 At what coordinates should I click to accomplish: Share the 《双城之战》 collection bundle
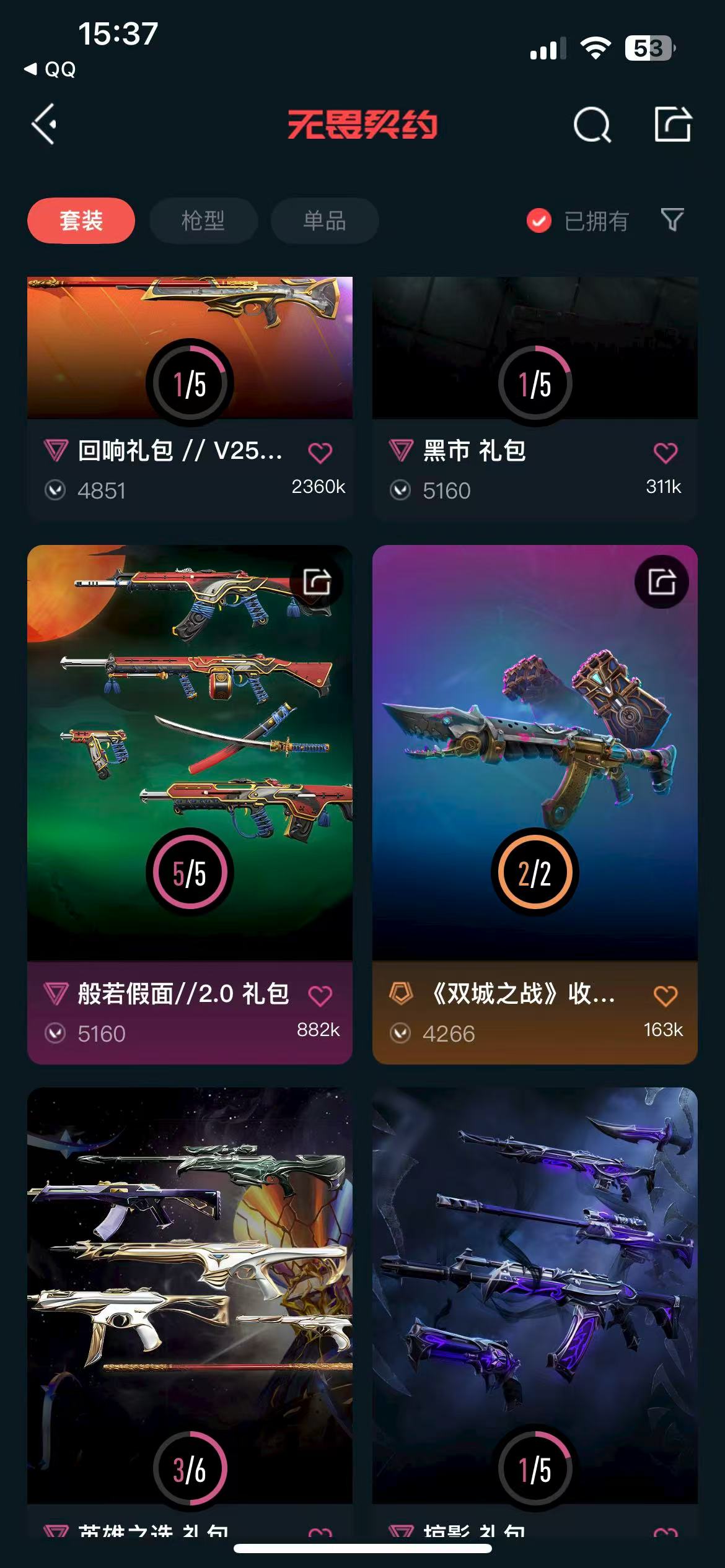point(662,582)
